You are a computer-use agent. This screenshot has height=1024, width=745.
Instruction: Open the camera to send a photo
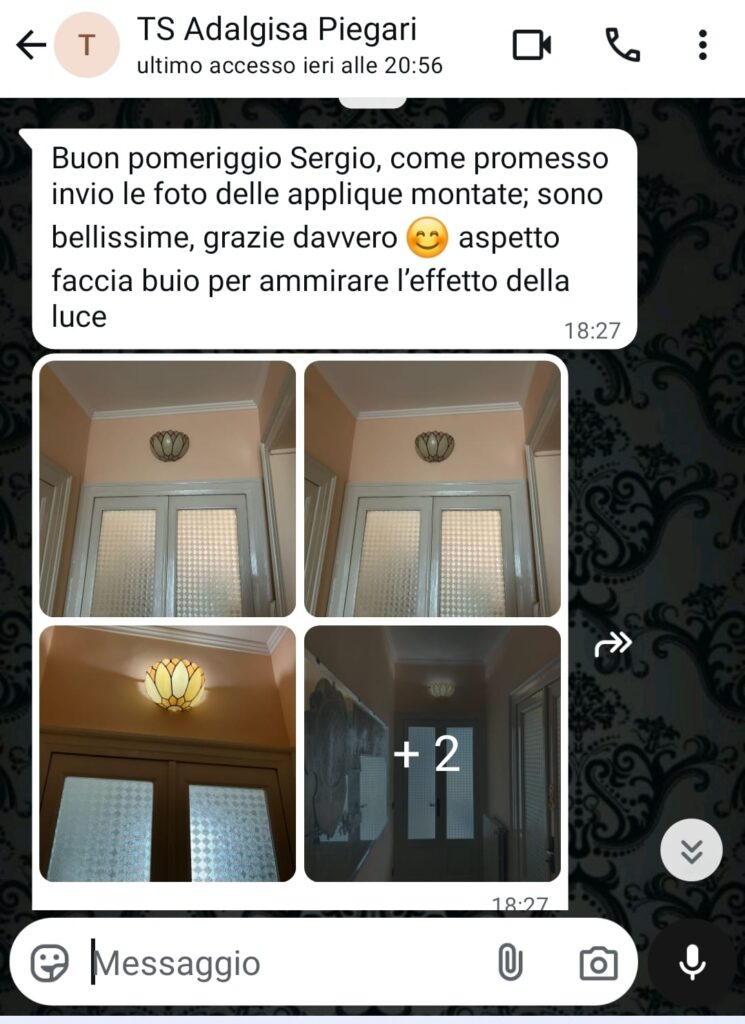(598, 963)
